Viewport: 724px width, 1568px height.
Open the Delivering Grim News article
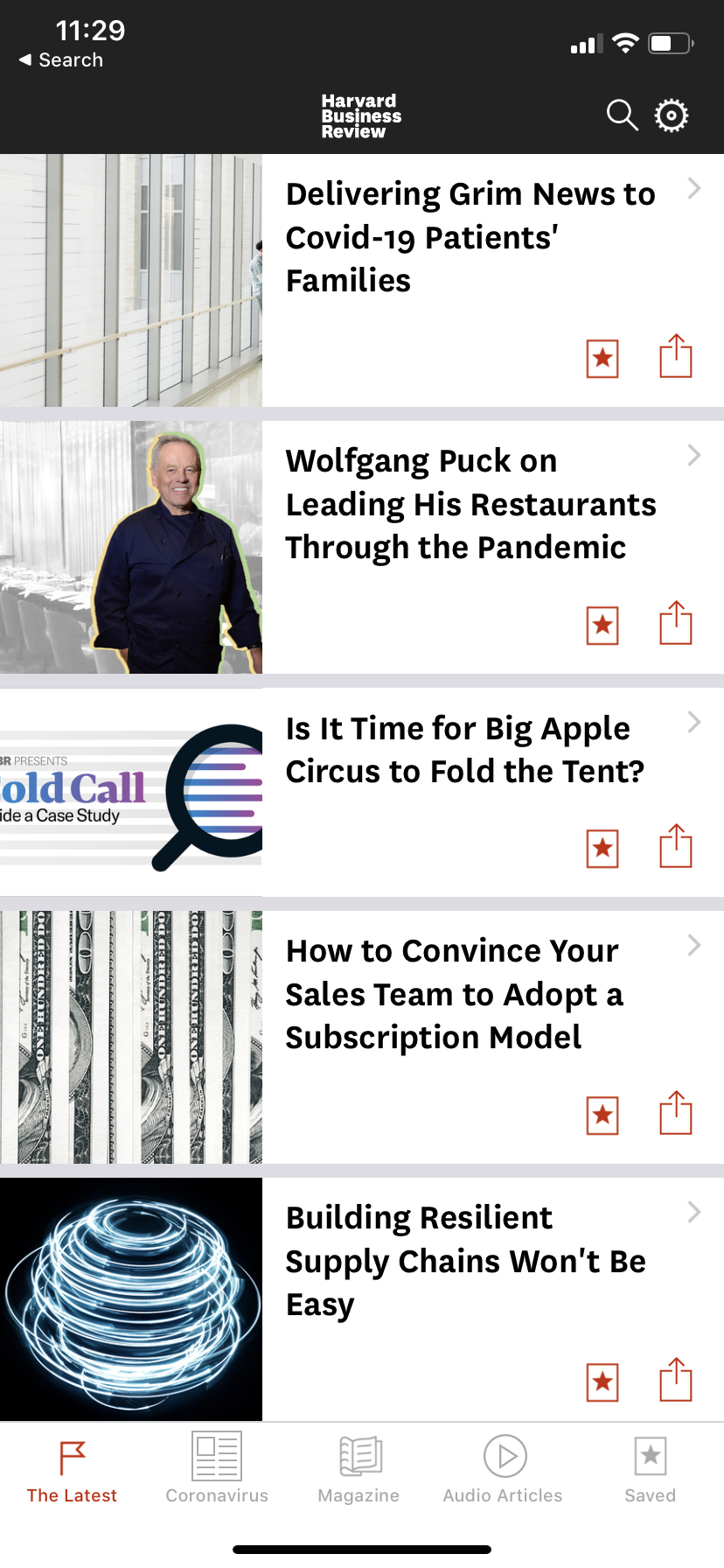tap(470, 237)
